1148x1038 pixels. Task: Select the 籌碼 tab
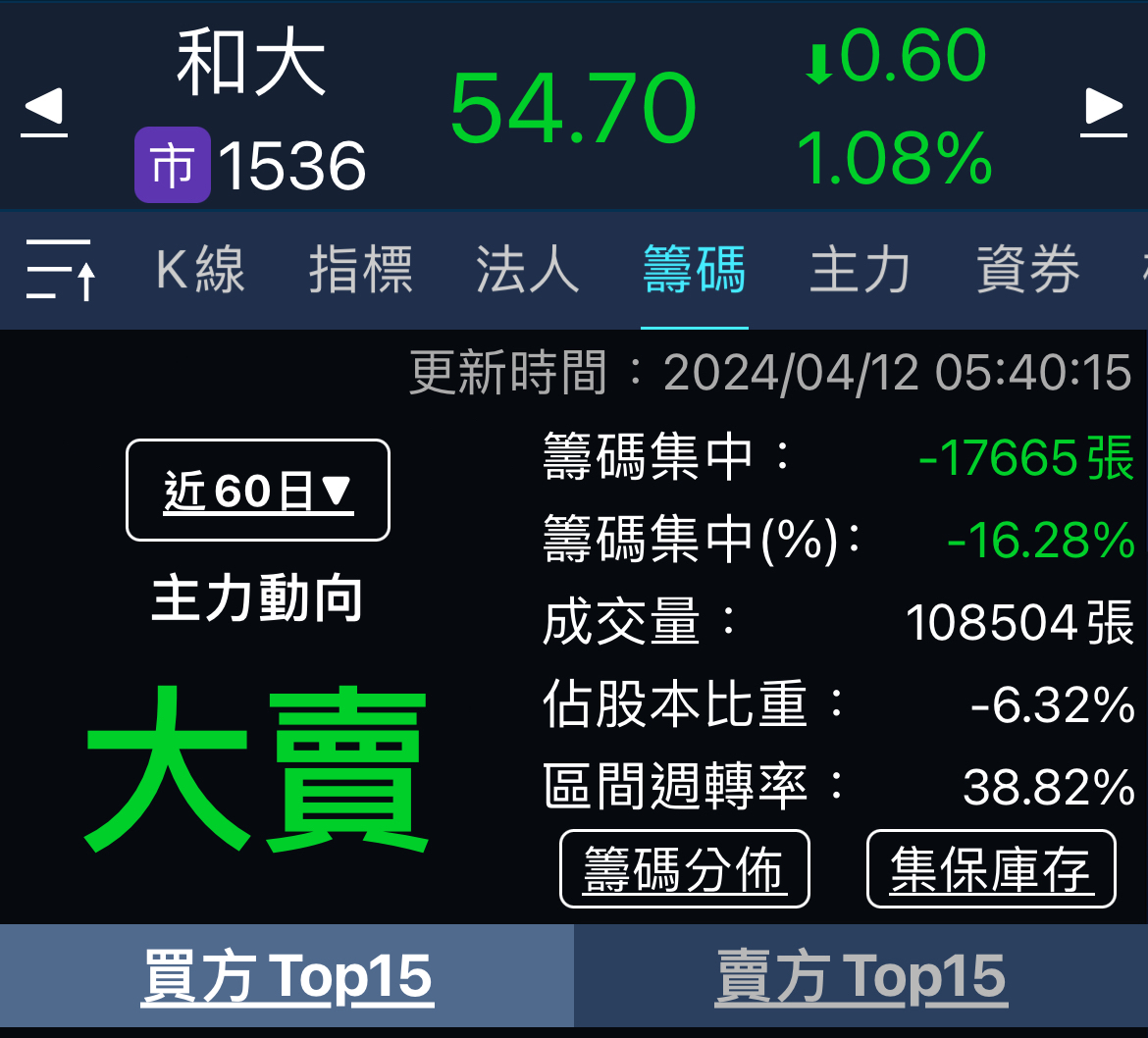695,269
